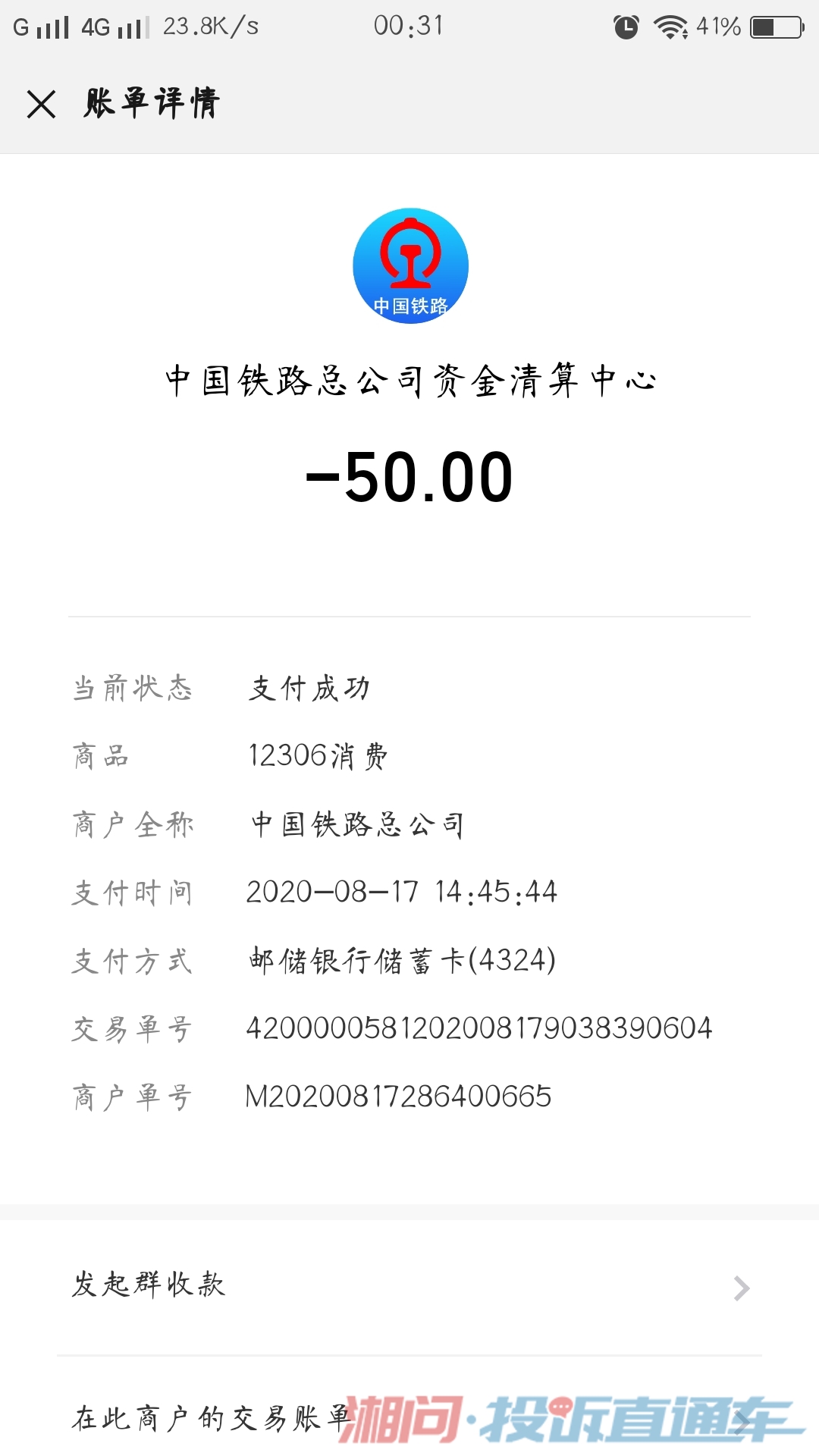Screen dimensions: 819x1456
Task: Open the 发起群收款 option
Action: pos(409,1286)
